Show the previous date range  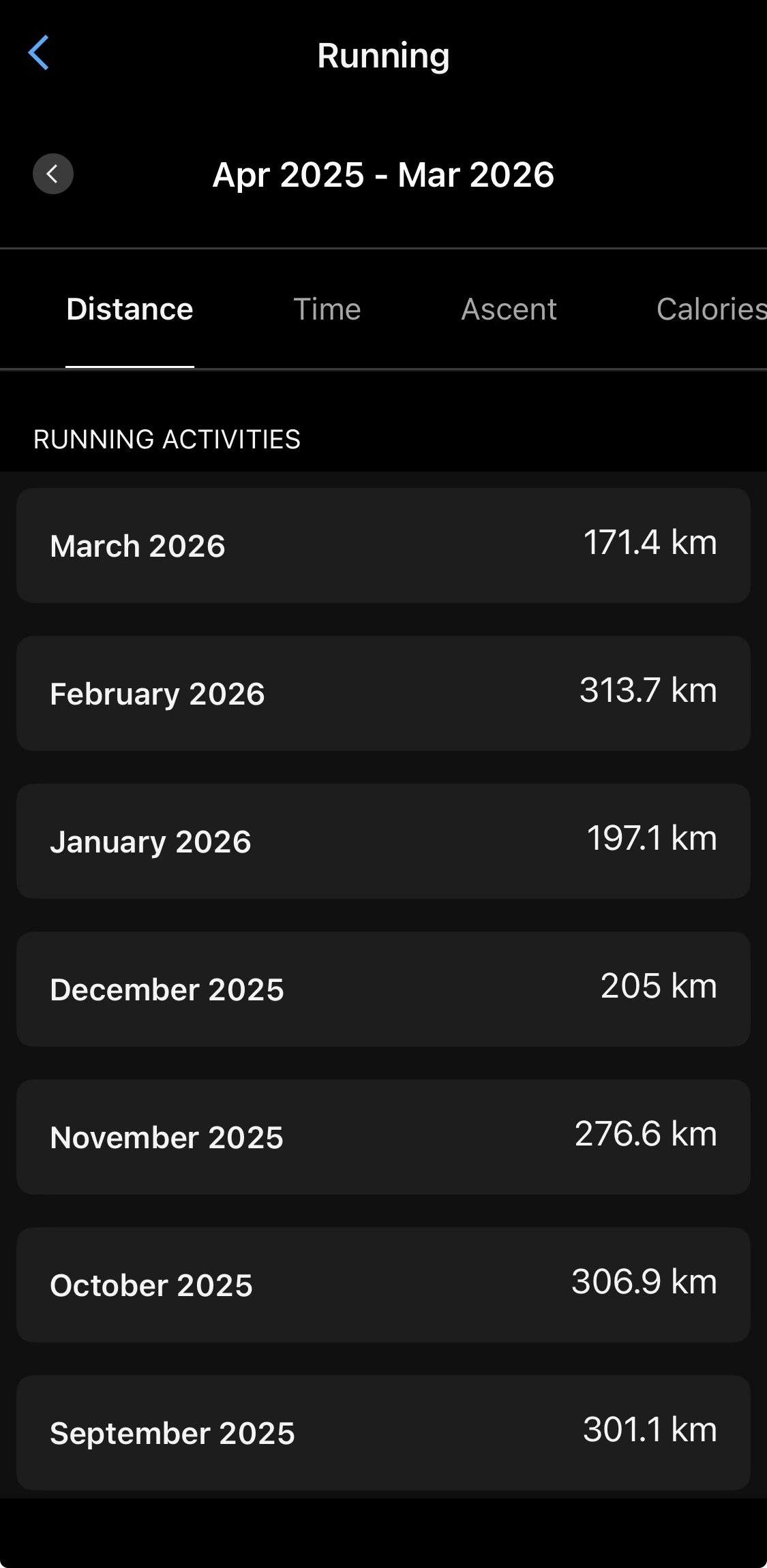(x=53, y=174)
